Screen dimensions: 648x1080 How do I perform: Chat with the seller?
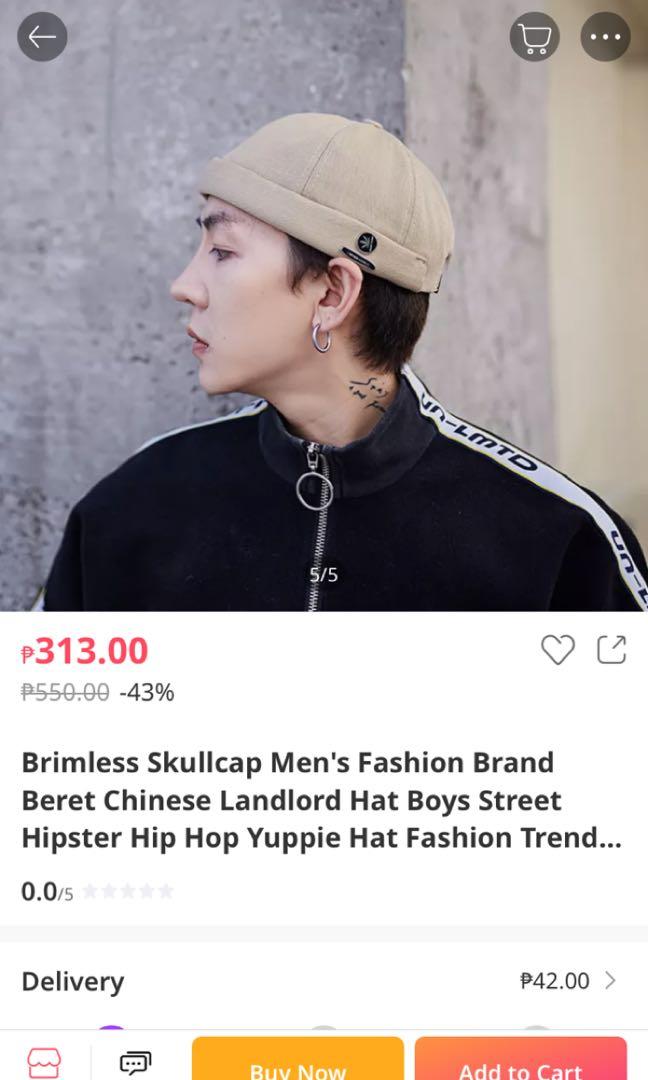pyautogui.click(x=135, y=1063)
